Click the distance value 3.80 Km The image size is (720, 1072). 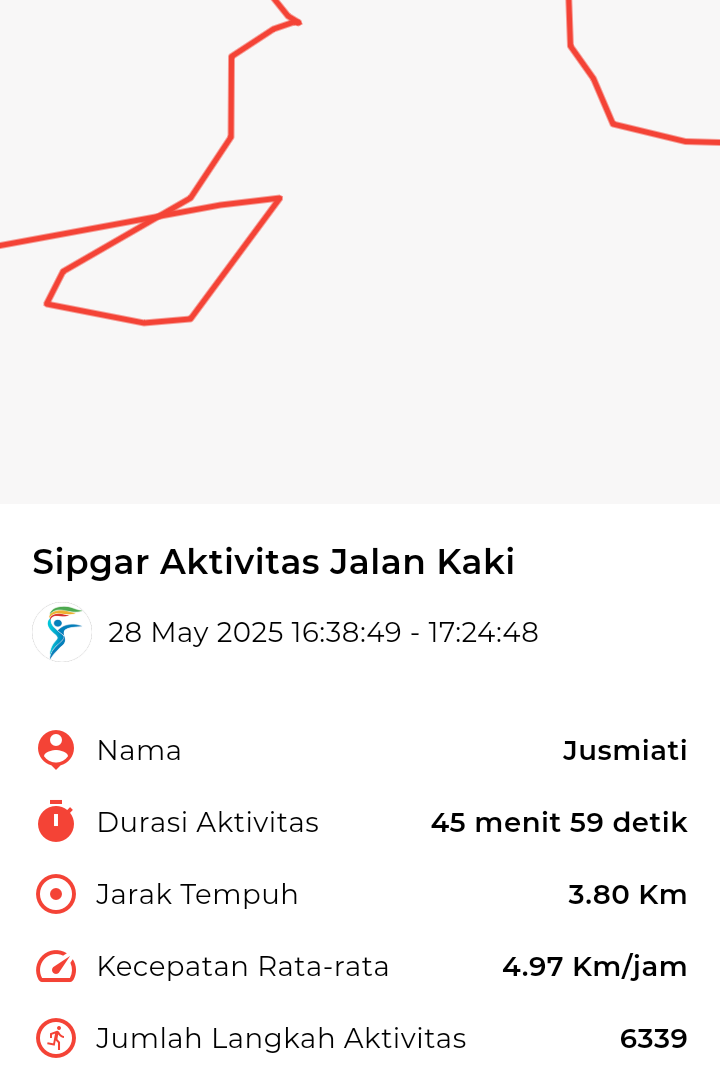pos(626,894)
